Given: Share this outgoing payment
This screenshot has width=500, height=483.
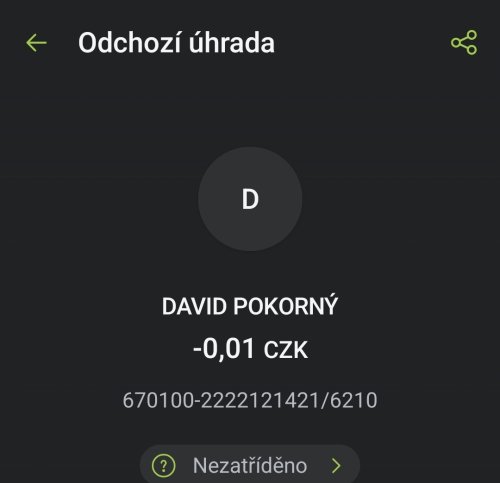Looking at the screenshot, I should (464, 42).
